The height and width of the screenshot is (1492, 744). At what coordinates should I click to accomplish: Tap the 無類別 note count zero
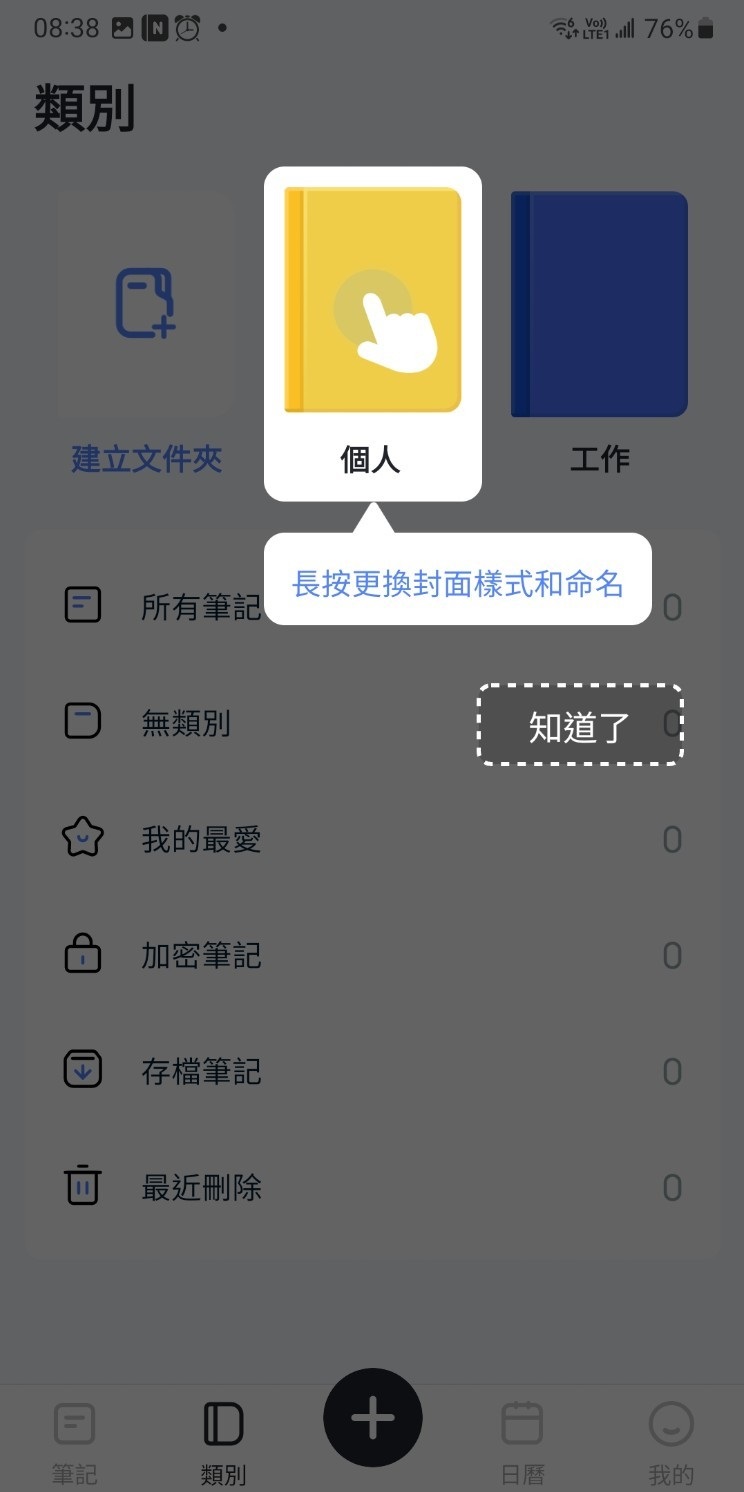point(672,721)
